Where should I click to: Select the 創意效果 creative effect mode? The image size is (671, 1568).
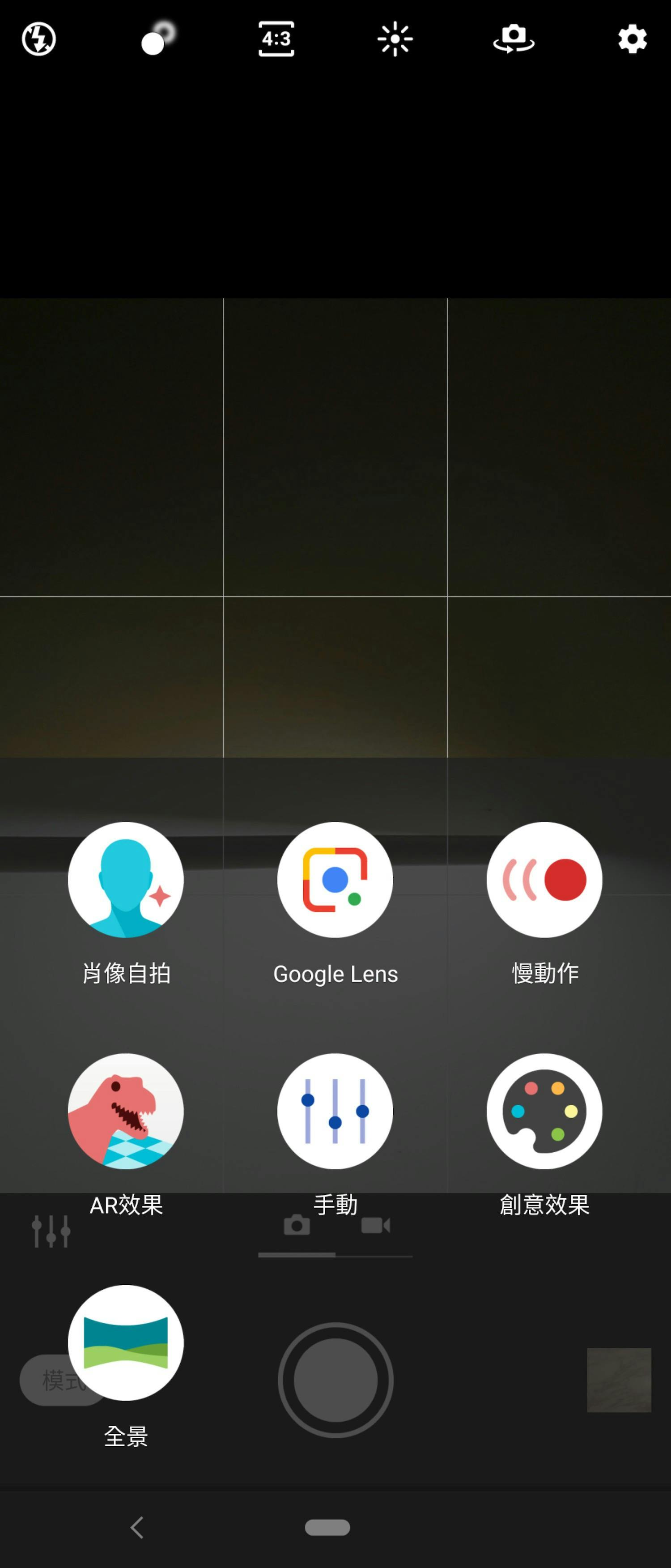click(544, 1112)
